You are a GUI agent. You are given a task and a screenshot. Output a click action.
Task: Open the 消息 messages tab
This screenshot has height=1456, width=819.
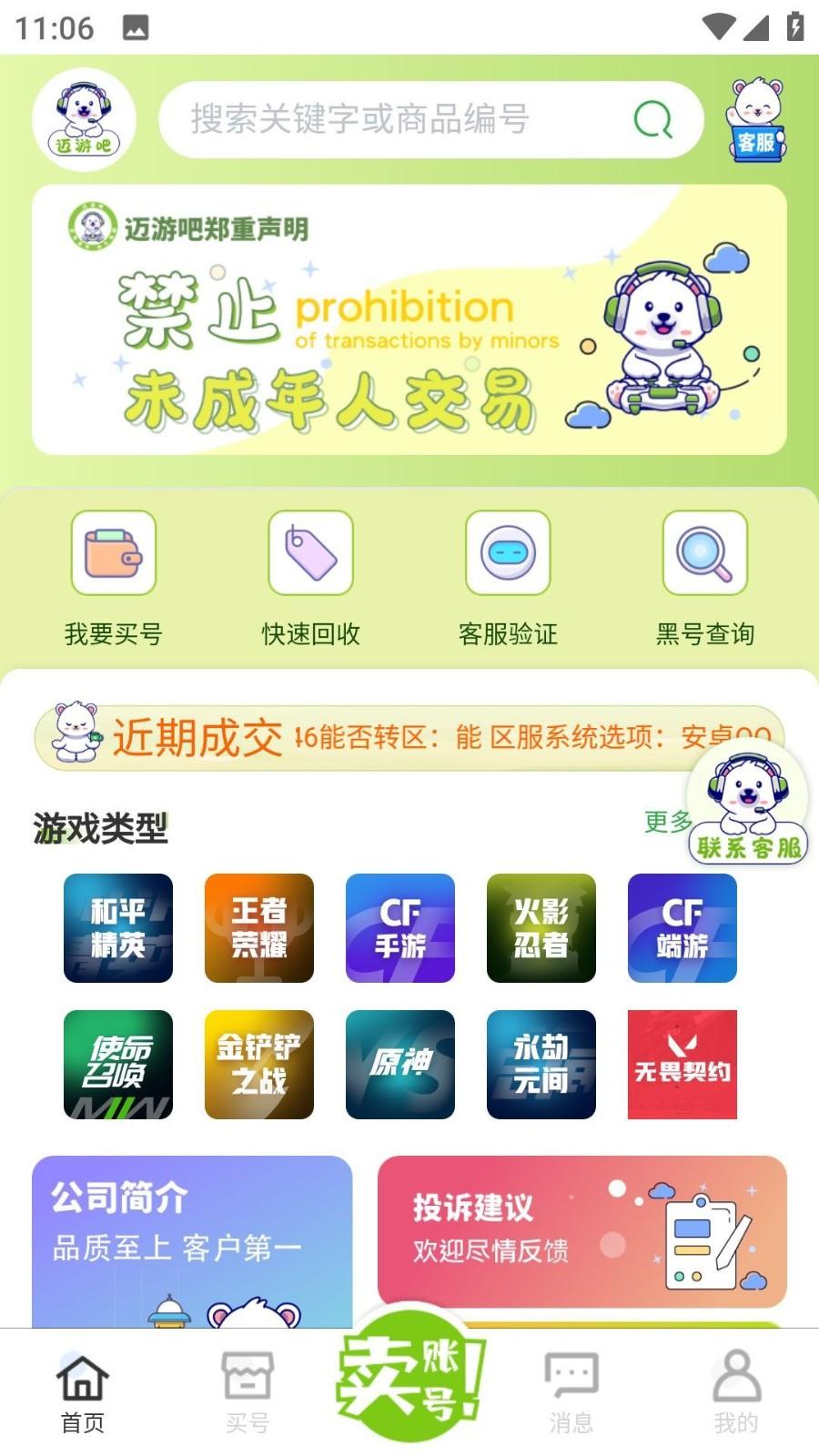[571, 1392]
